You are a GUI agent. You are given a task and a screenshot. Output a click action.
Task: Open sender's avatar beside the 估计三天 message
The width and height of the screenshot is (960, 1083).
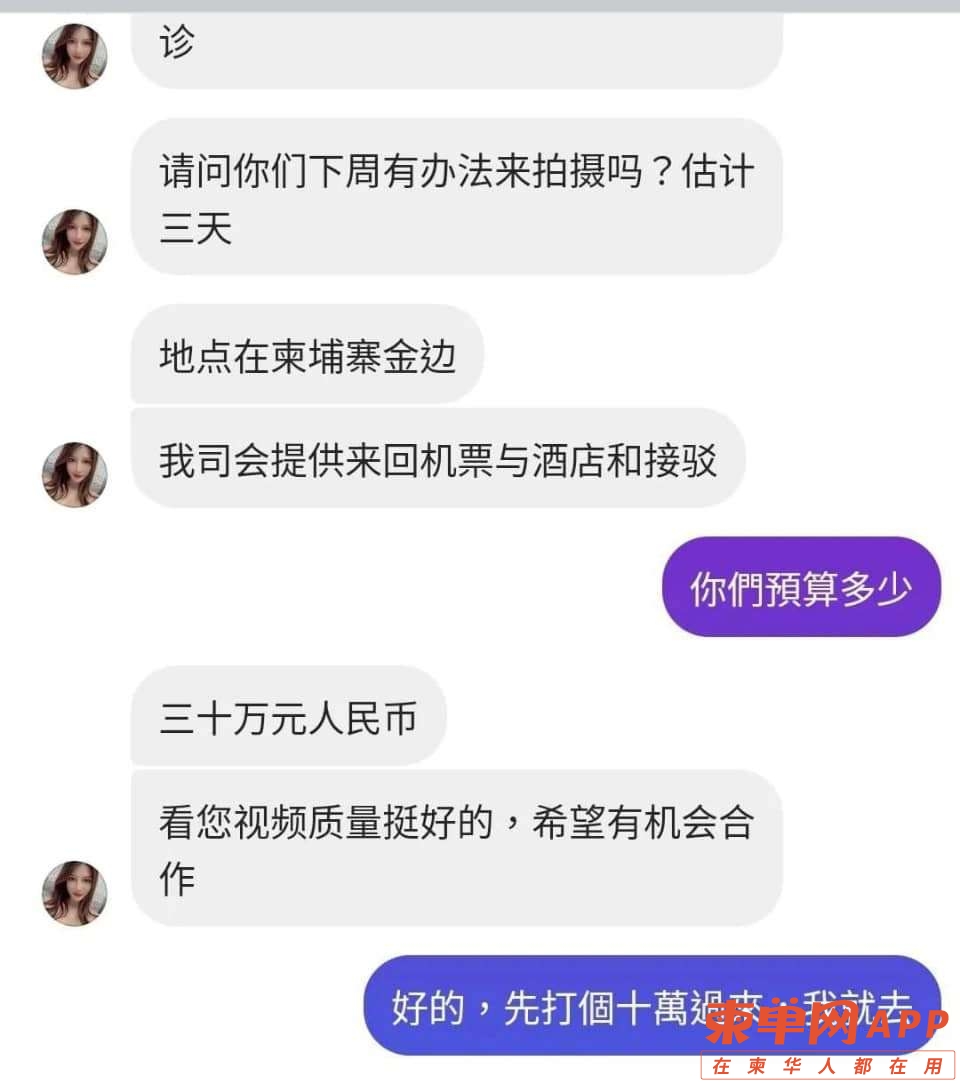74,242
